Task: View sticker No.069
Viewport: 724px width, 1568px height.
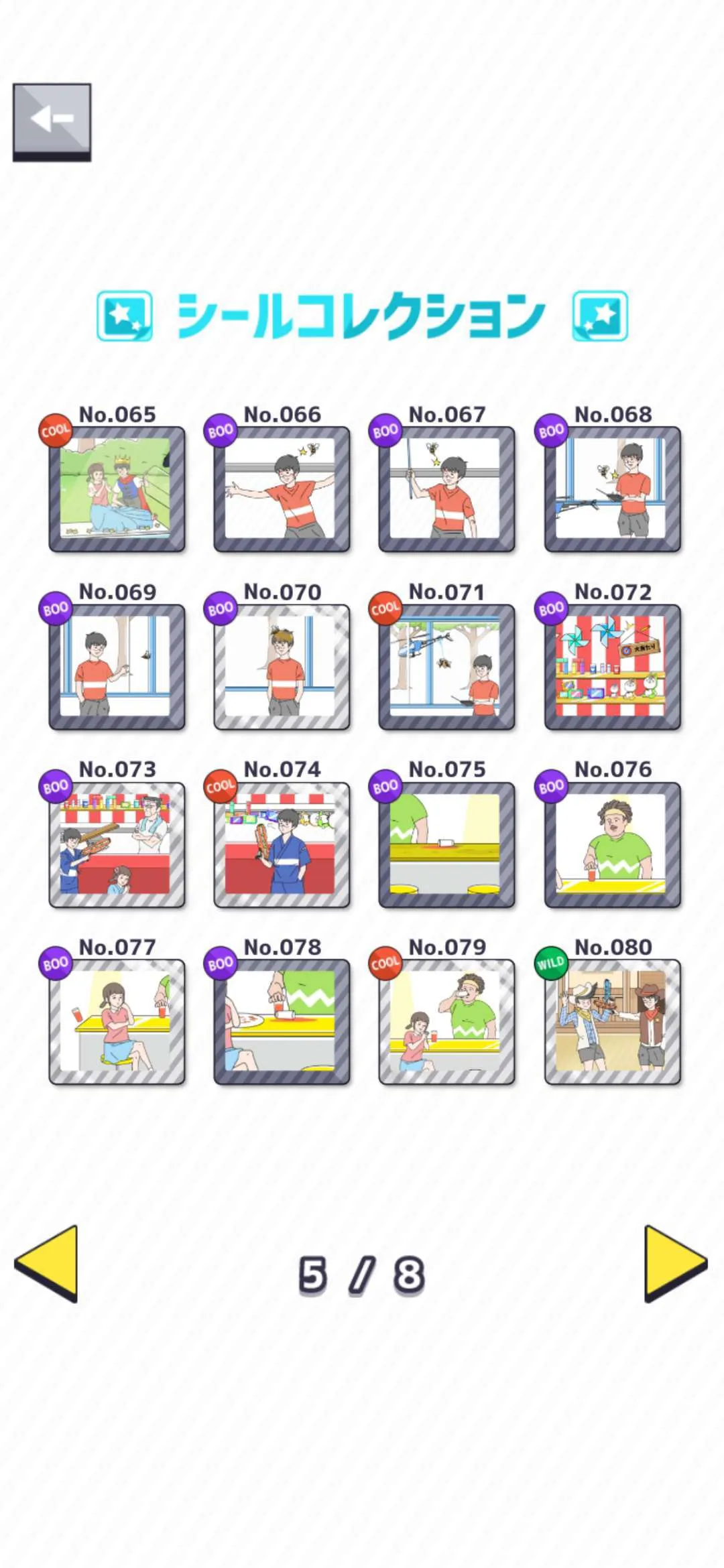Action: (117, 667)
